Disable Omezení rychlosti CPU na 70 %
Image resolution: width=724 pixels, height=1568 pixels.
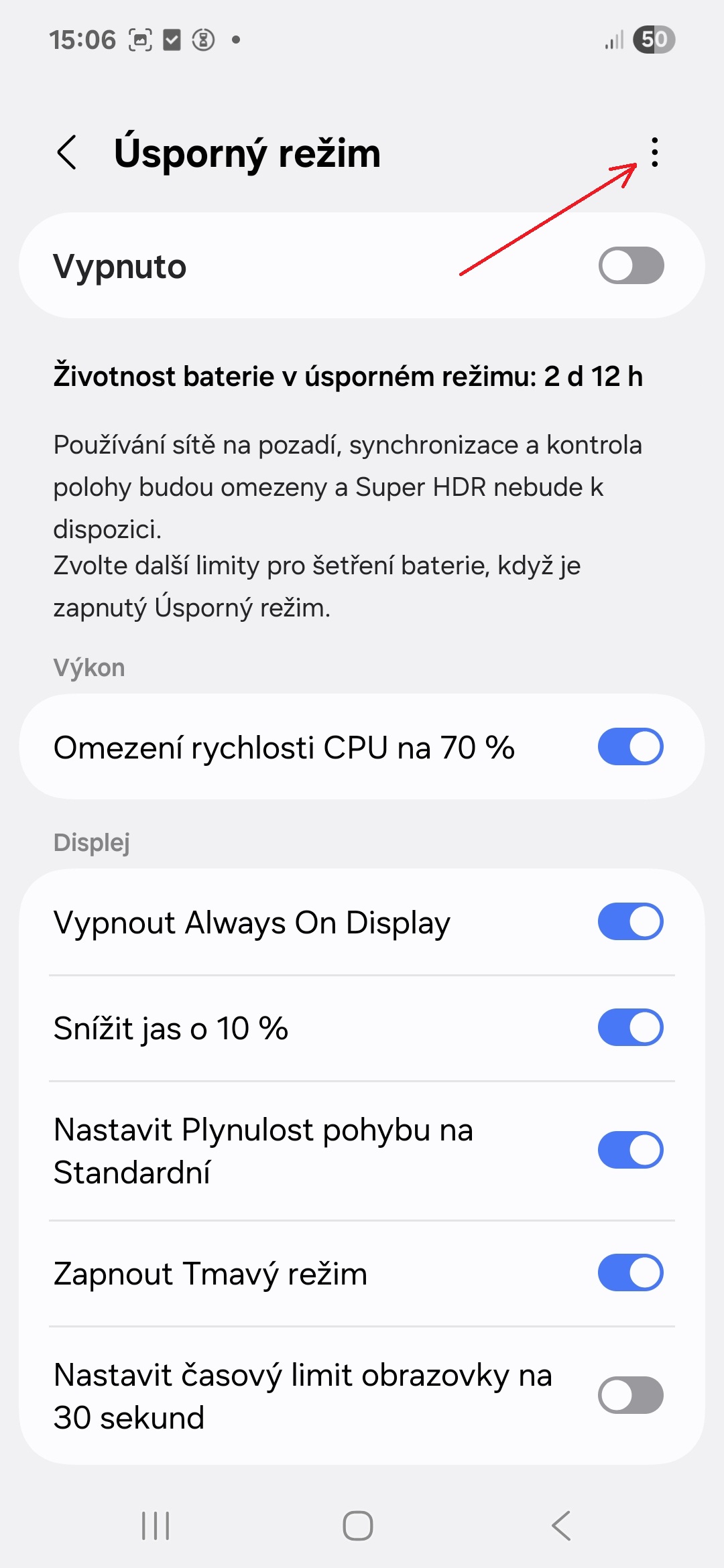[x=631, y=746]
